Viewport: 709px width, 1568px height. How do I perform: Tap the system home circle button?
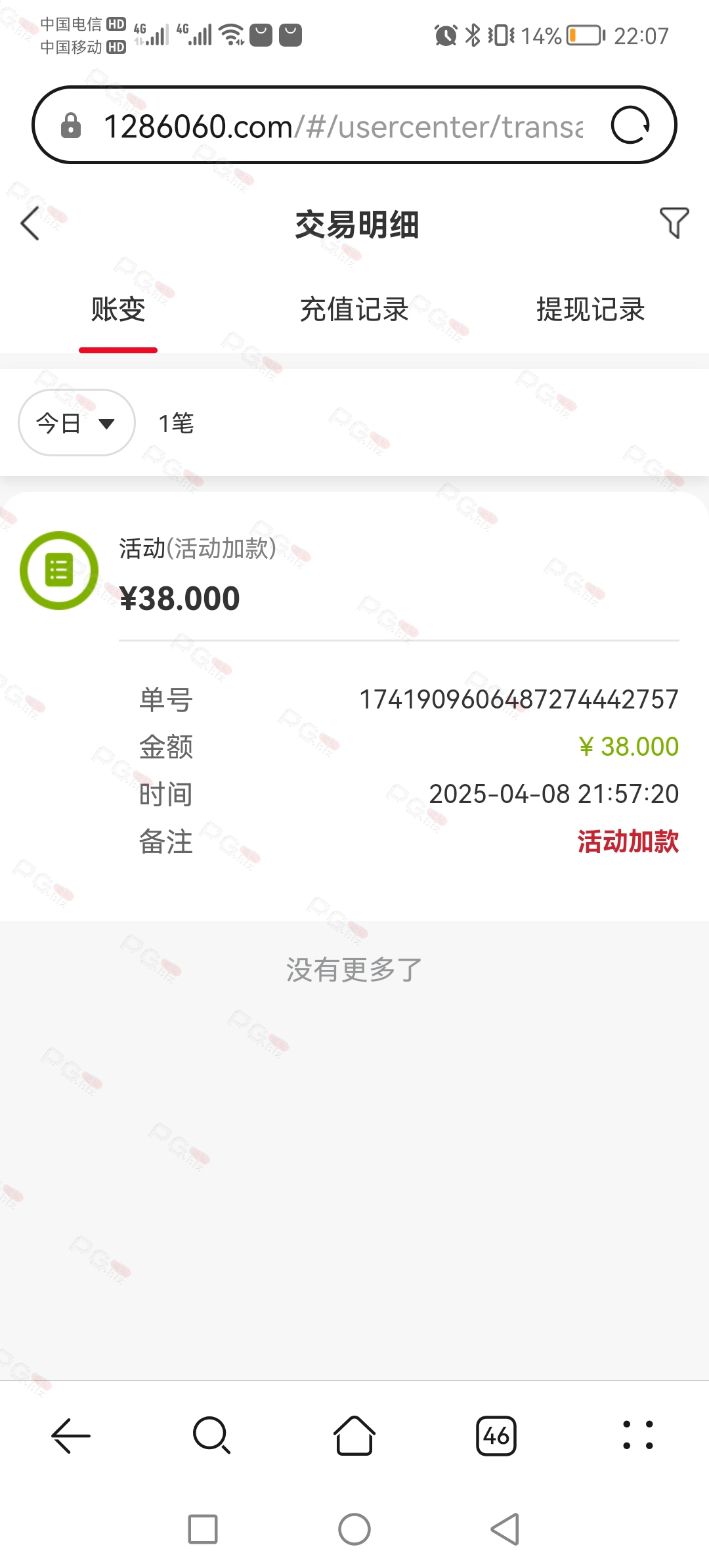(354, 1529)
